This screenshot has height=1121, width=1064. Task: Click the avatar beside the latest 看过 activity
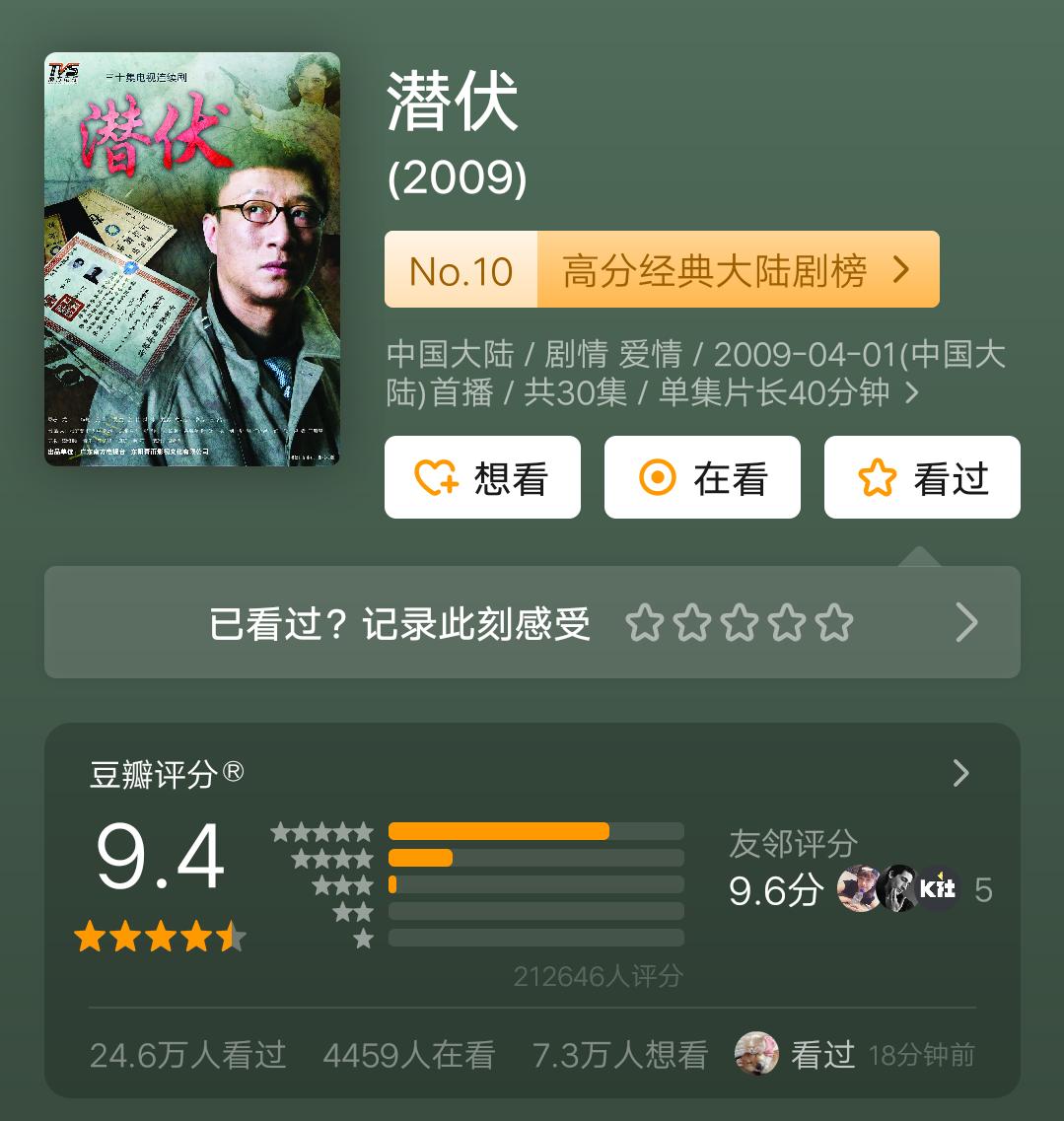pos(755,1054)
